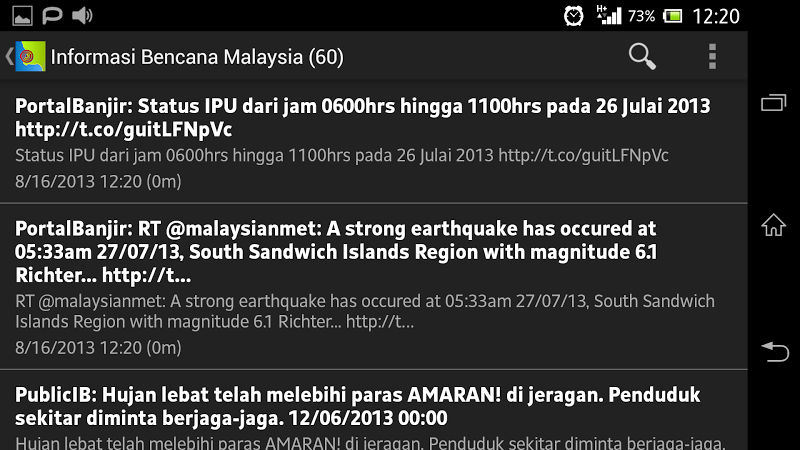This screenshot has height=450, width=800.
Task: Open the search icon in the app bar
Action: pyautogui.click(x=642, y=57)
